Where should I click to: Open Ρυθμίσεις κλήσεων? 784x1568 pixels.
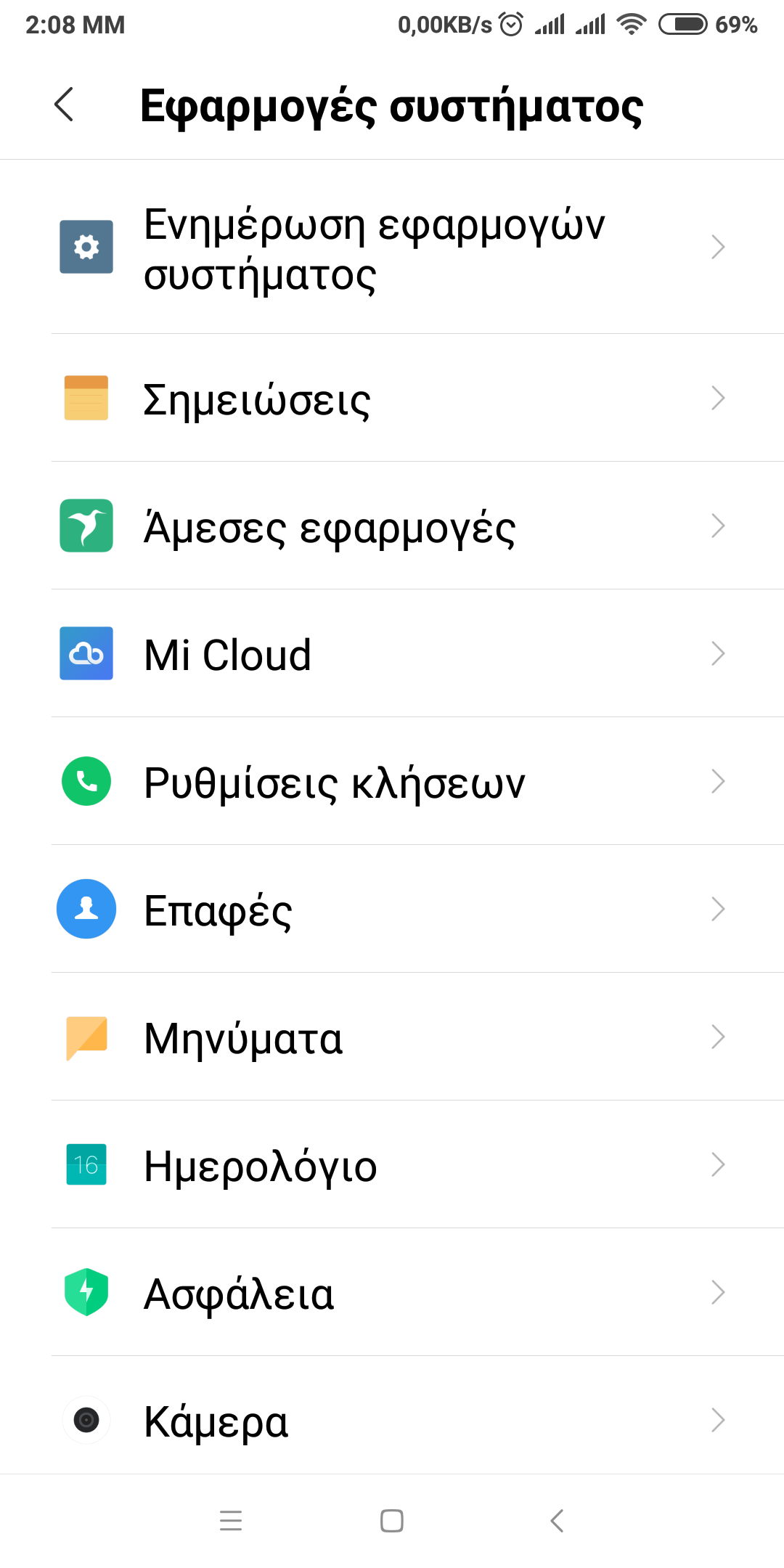pos(392,782)
